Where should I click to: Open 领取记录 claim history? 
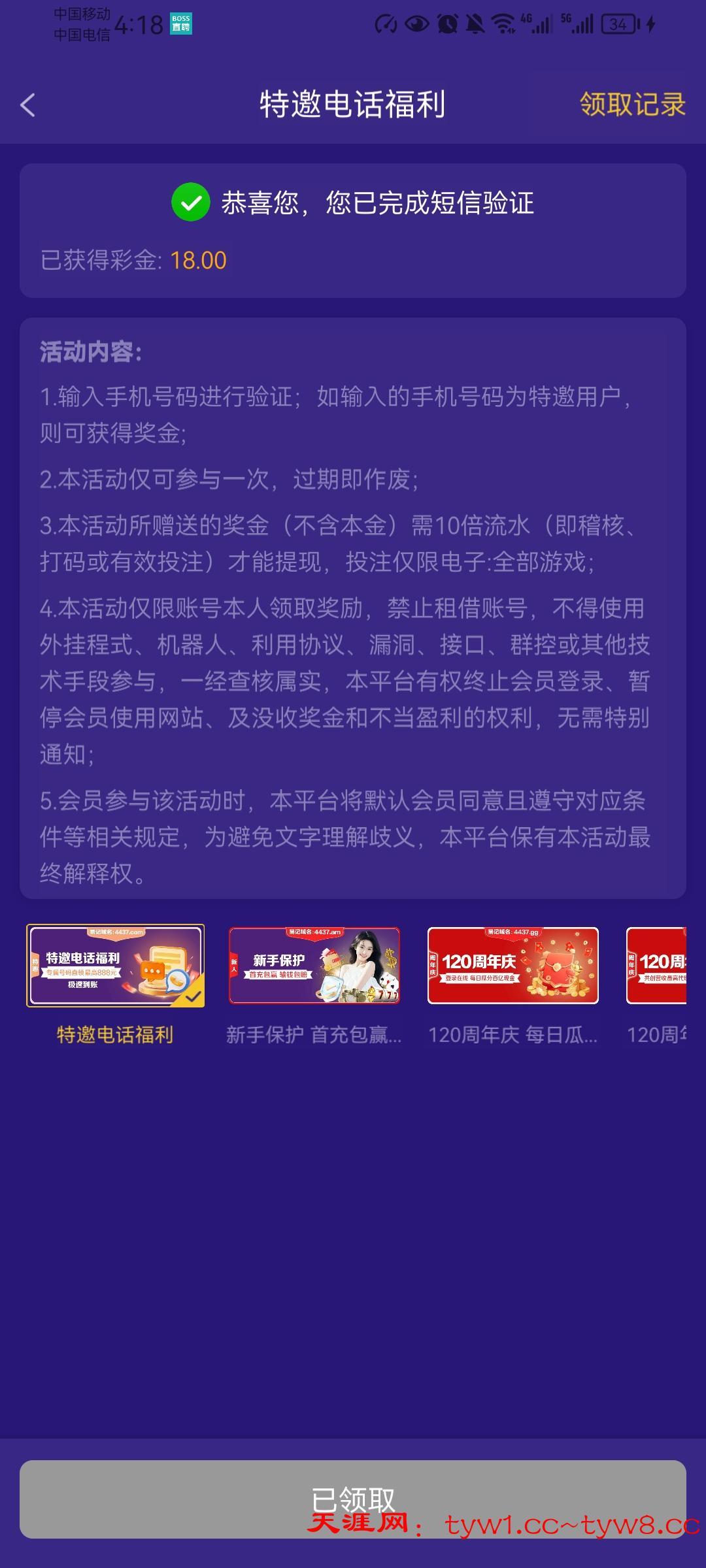pos(631,105)
